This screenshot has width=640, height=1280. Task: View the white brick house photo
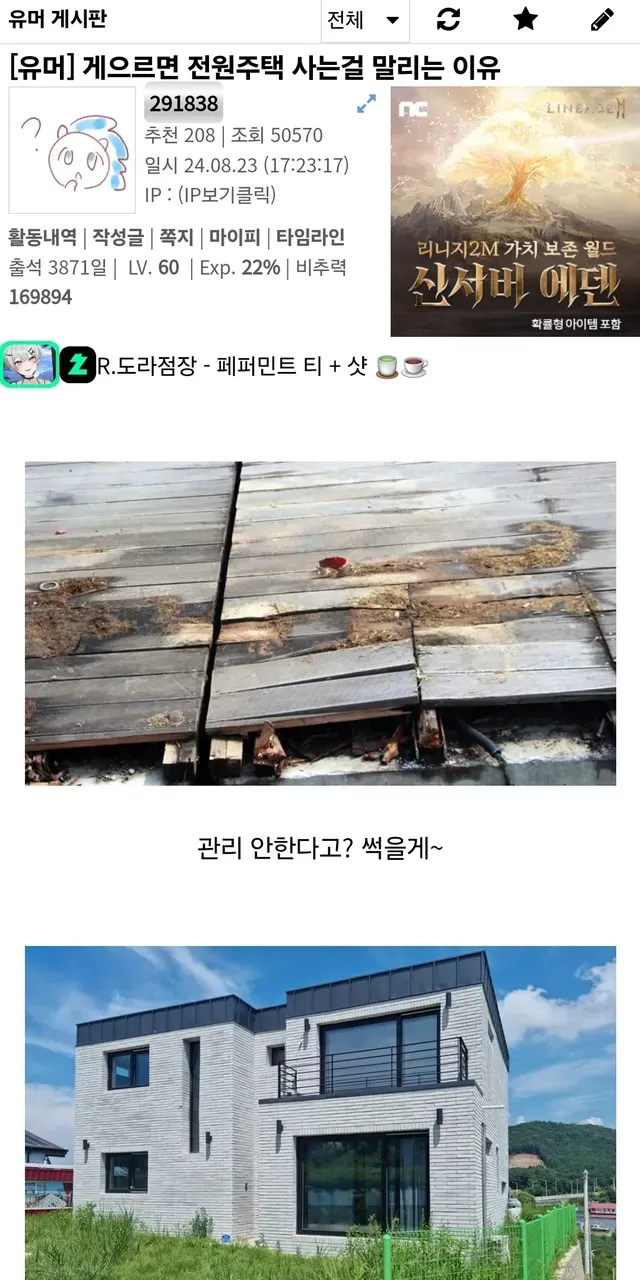(x=320, y=1110)
